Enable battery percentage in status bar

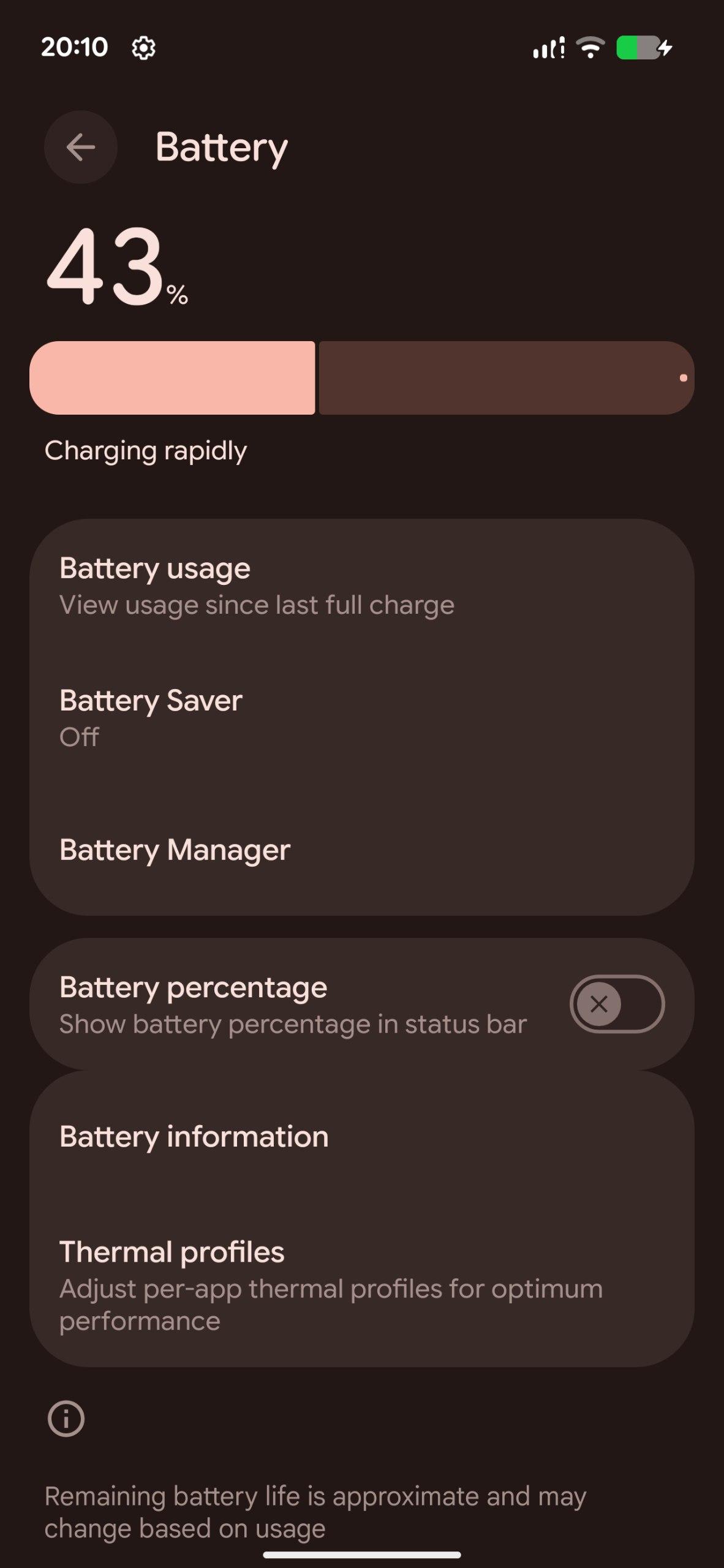pyautogui.click(x=616, y=1005)
